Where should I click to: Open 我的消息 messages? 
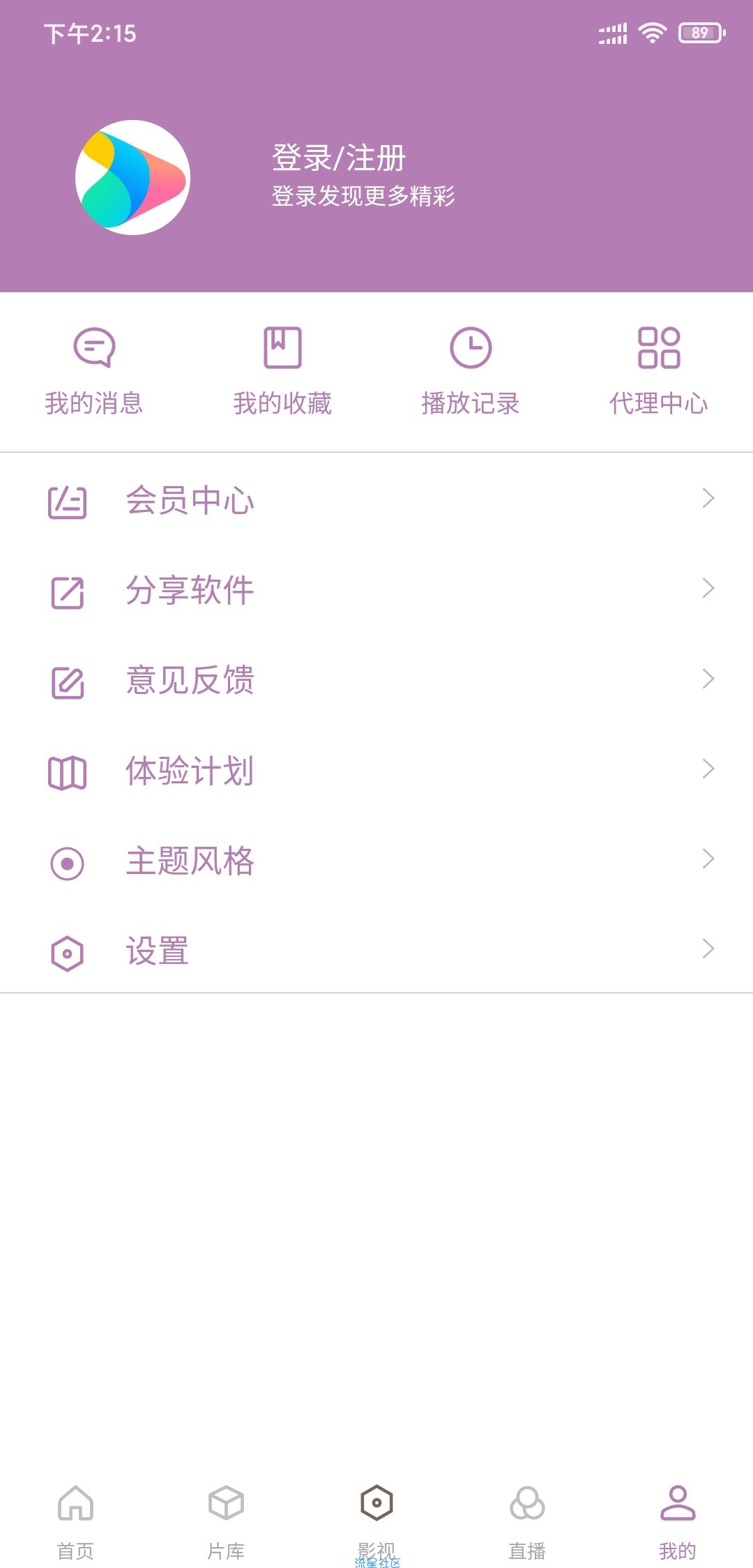coord(94,372)
